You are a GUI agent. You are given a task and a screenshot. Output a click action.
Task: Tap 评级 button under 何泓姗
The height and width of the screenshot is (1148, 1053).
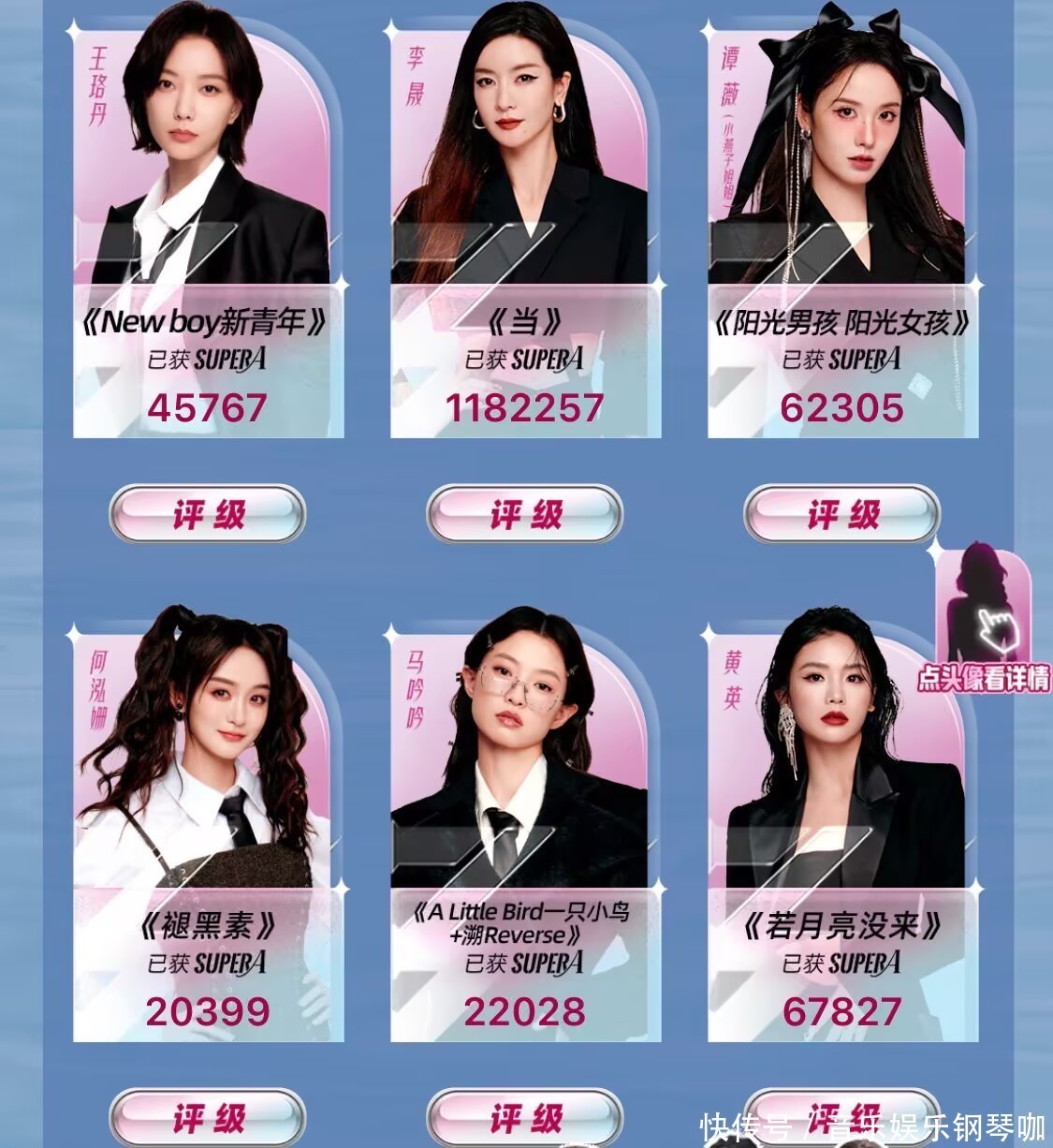click(x=207, y=1117)
